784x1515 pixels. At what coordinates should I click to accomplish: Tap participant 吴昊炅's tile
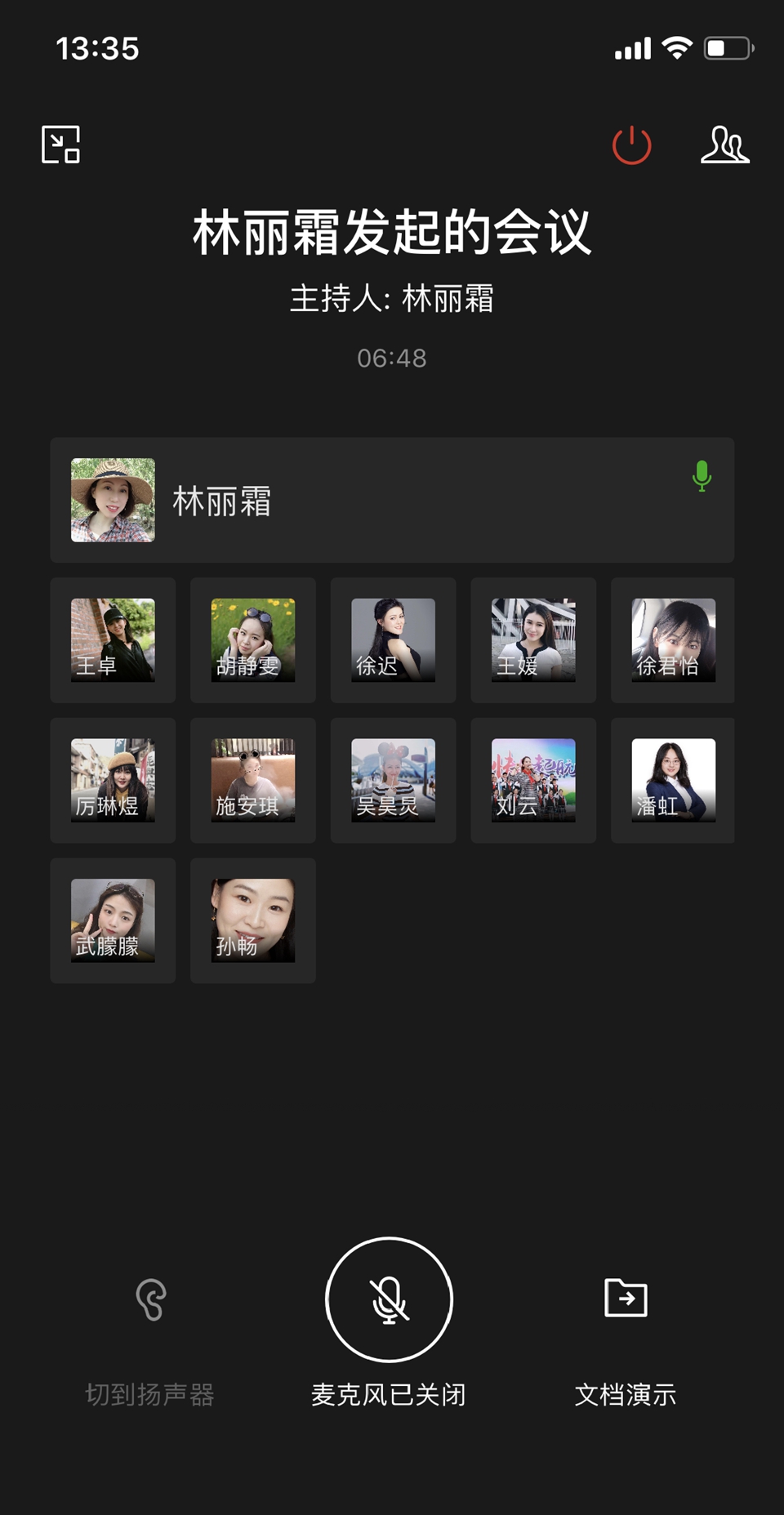393,780
